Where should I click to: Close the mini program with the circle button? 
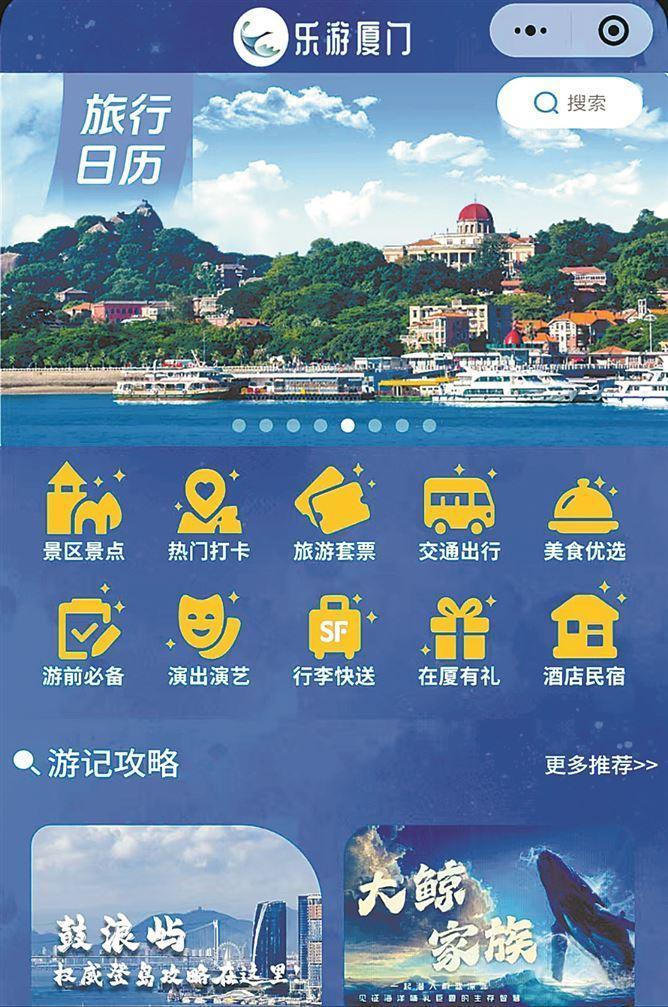[612, 31]
